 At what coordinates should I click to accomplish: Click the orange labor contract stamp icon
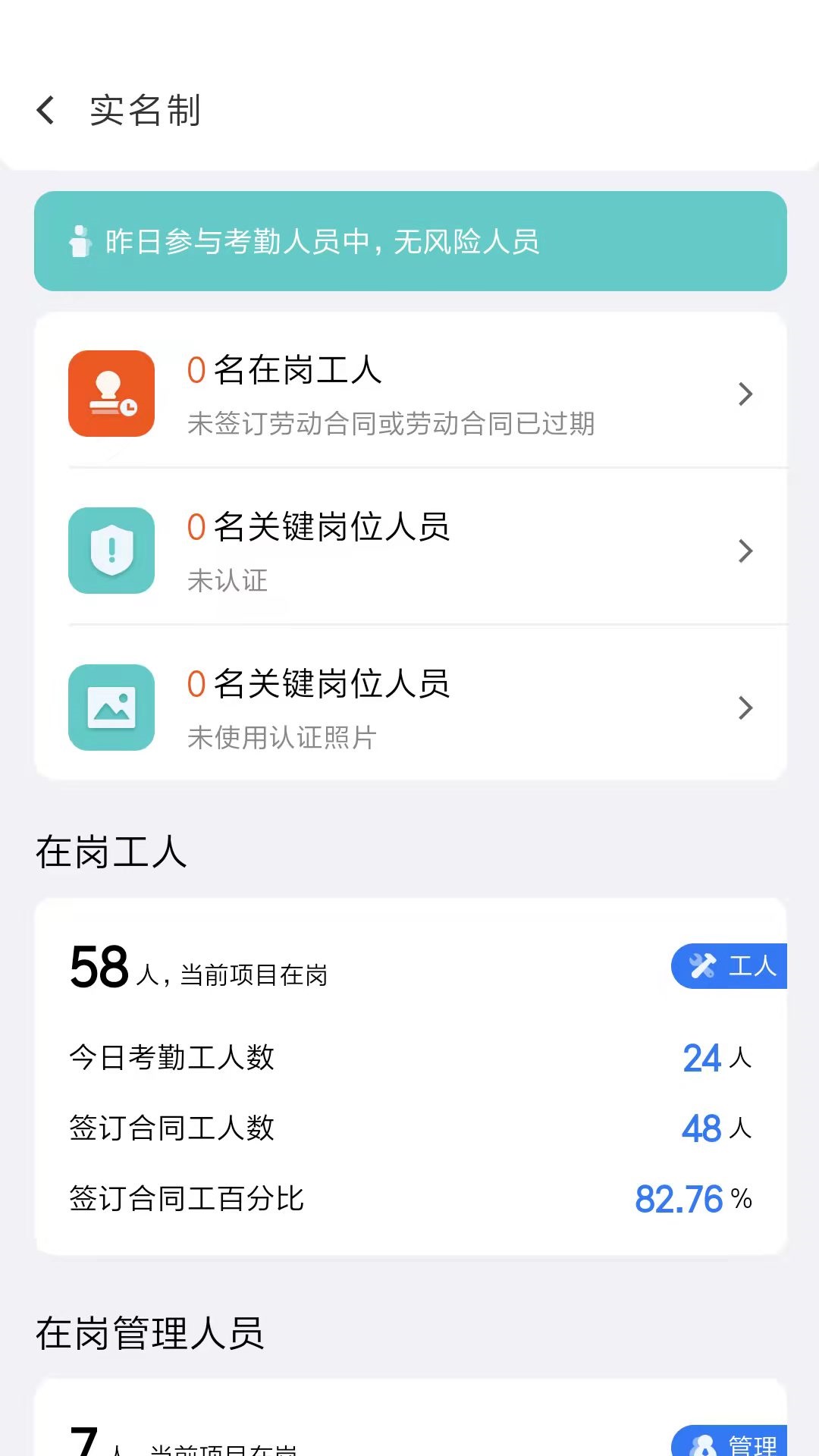coord(111,394)
